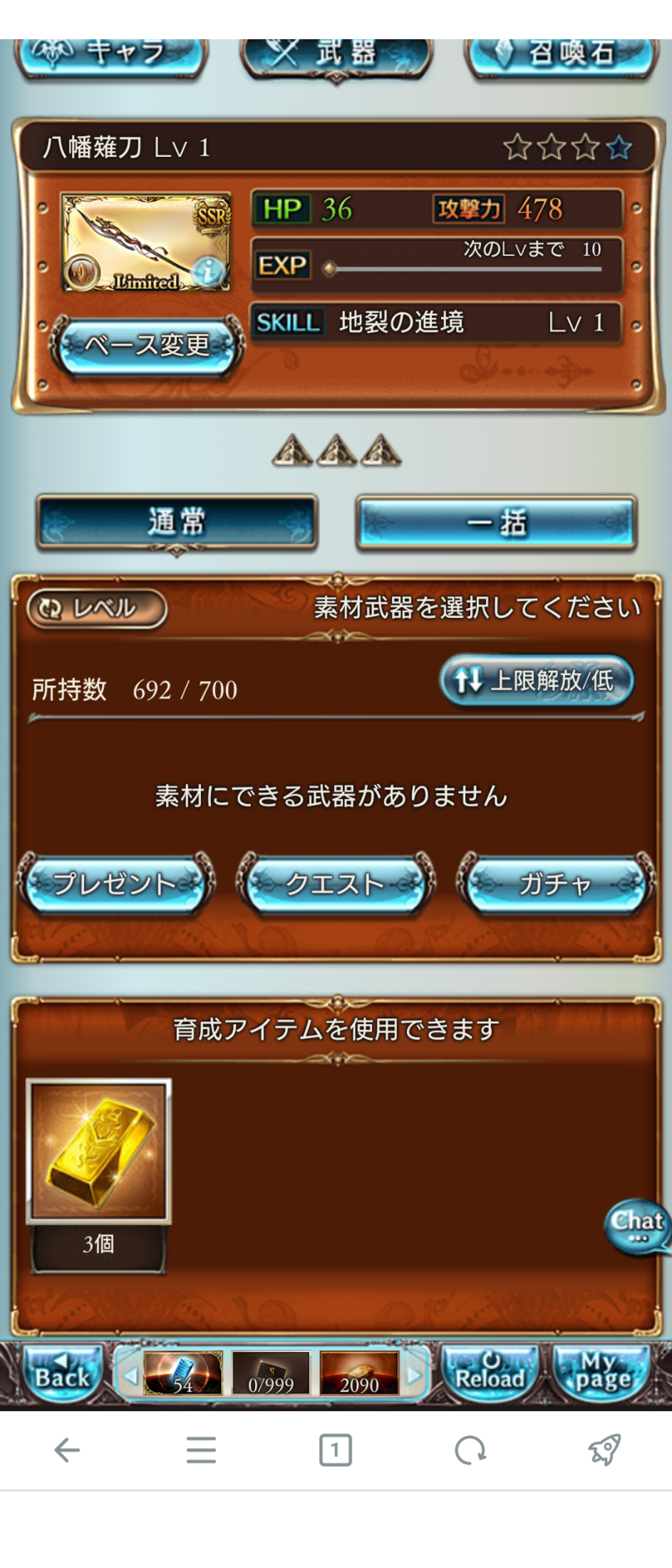The width and height of the screenshot is (672, 1568).
Task: Tap the ベース変更 button
Action: 147,346
